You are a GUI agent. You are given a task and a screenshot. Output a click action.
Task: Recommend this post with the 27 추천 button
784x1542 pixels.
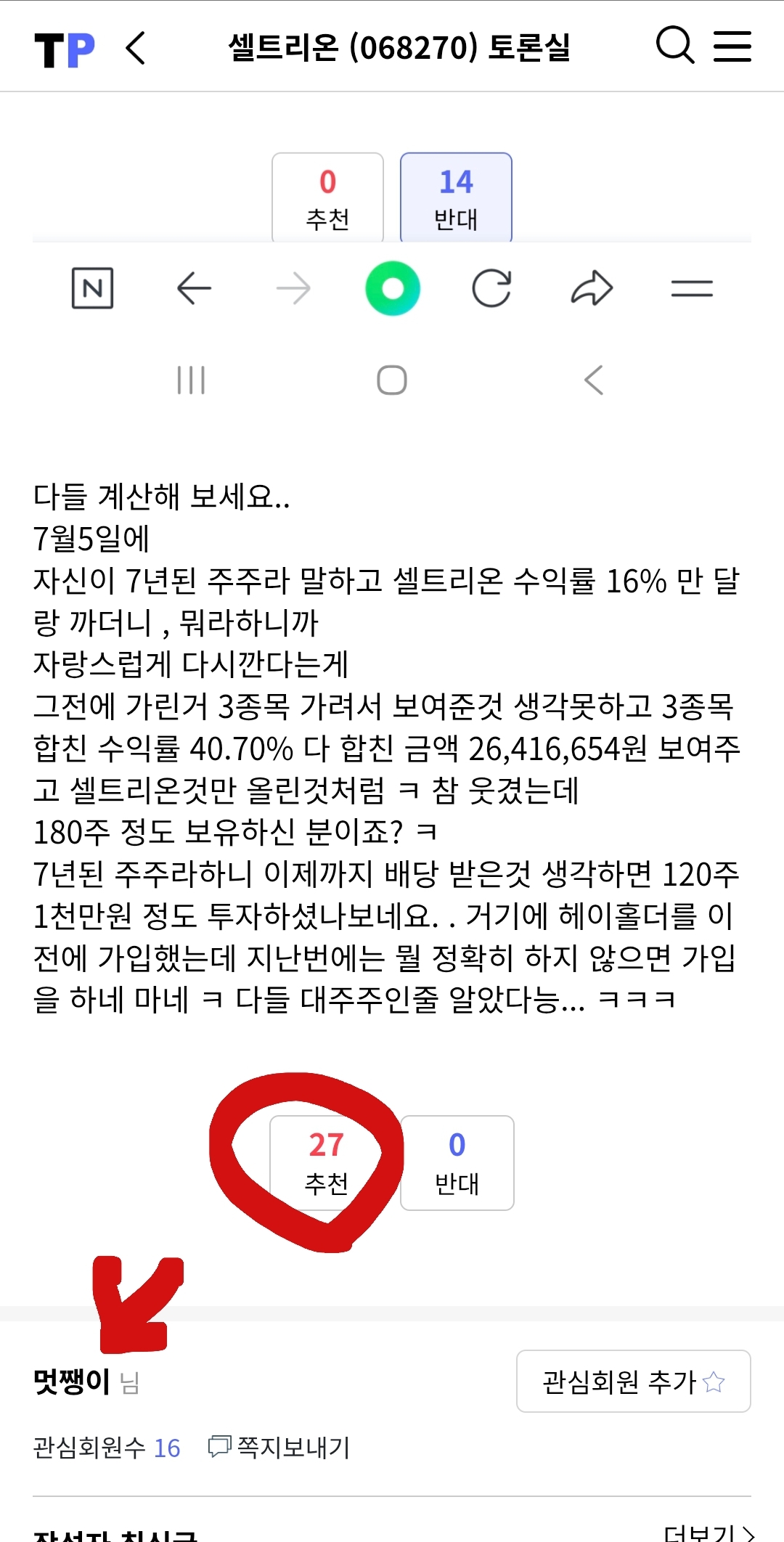click(x=327, y=1162)
